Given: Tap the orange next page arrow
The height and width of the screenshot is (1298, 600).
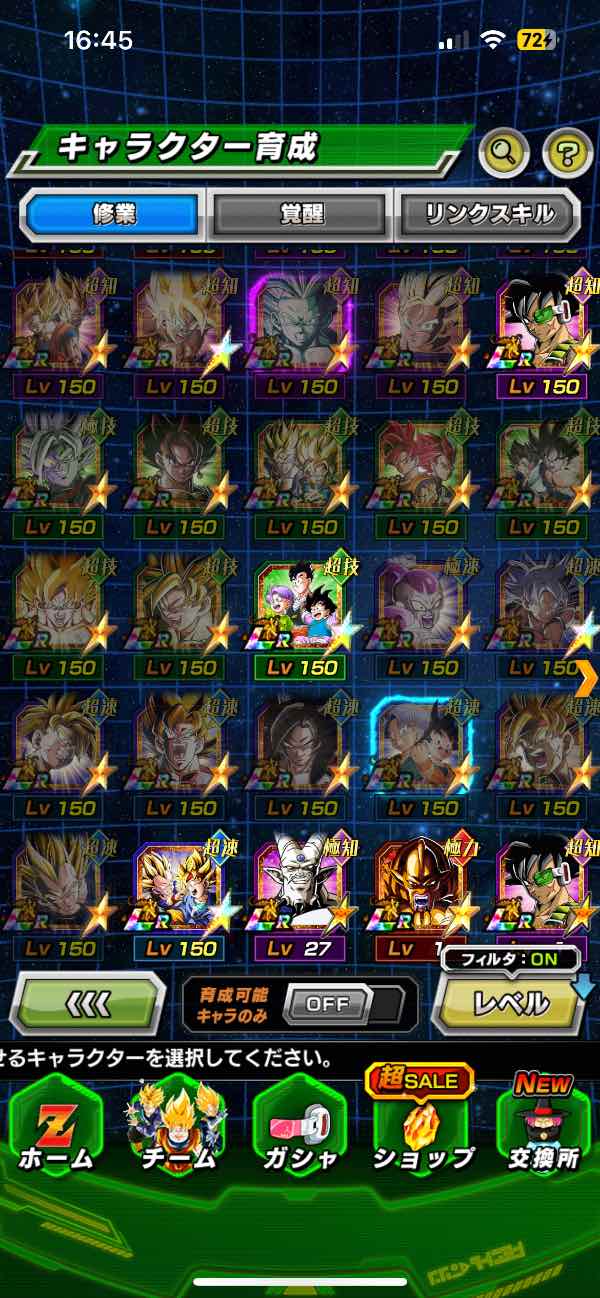Looking at the screenshot, I should click(x=587, y=678).
